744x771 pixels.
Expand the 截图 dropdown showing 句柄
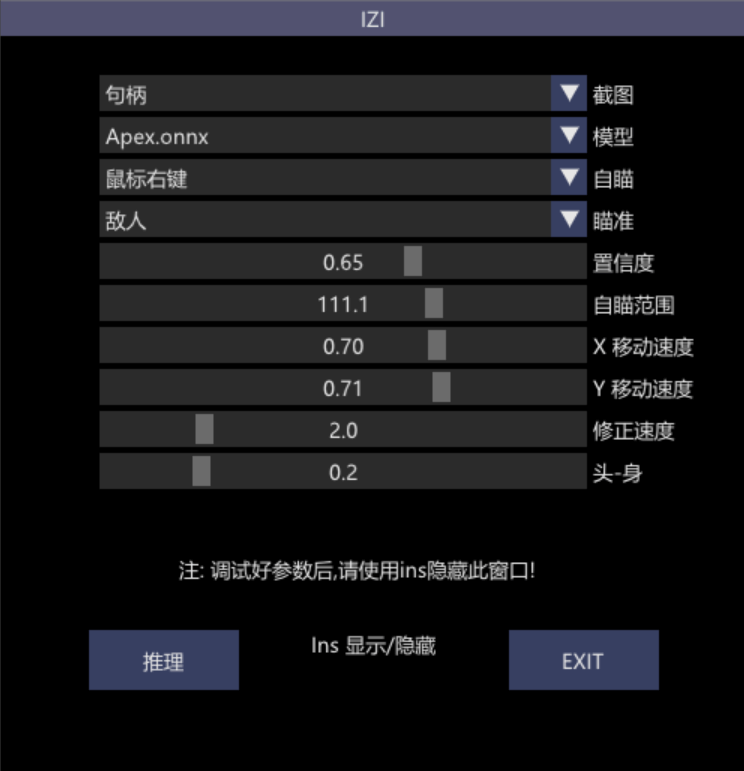[x=569, y=94]
